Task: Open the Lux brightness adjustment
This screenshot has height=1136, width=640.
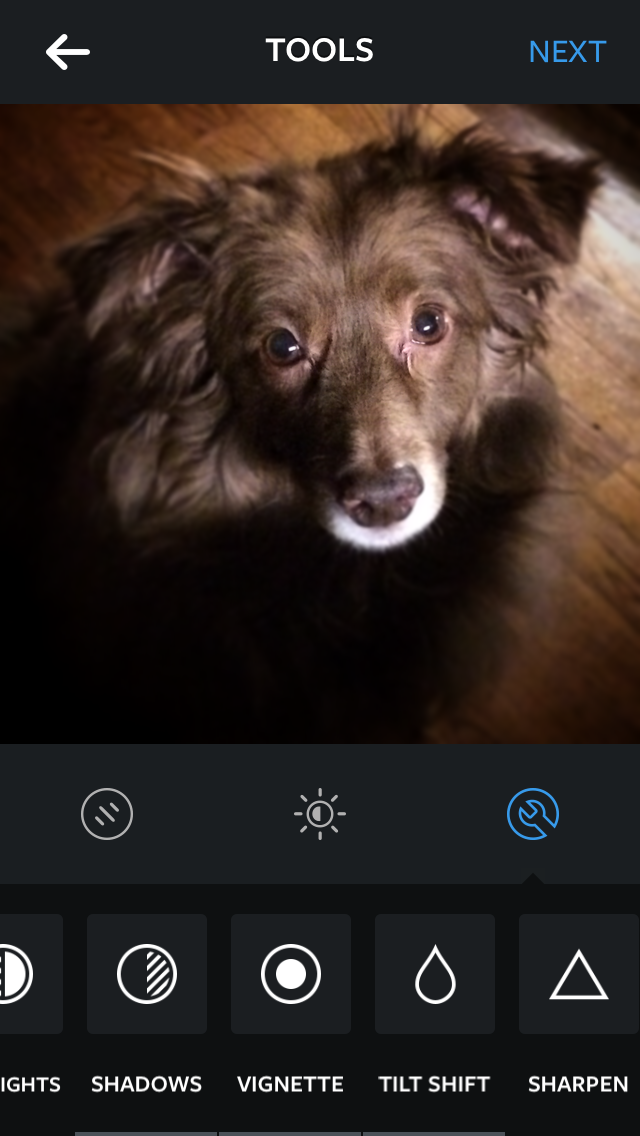Action: point(320,814)
